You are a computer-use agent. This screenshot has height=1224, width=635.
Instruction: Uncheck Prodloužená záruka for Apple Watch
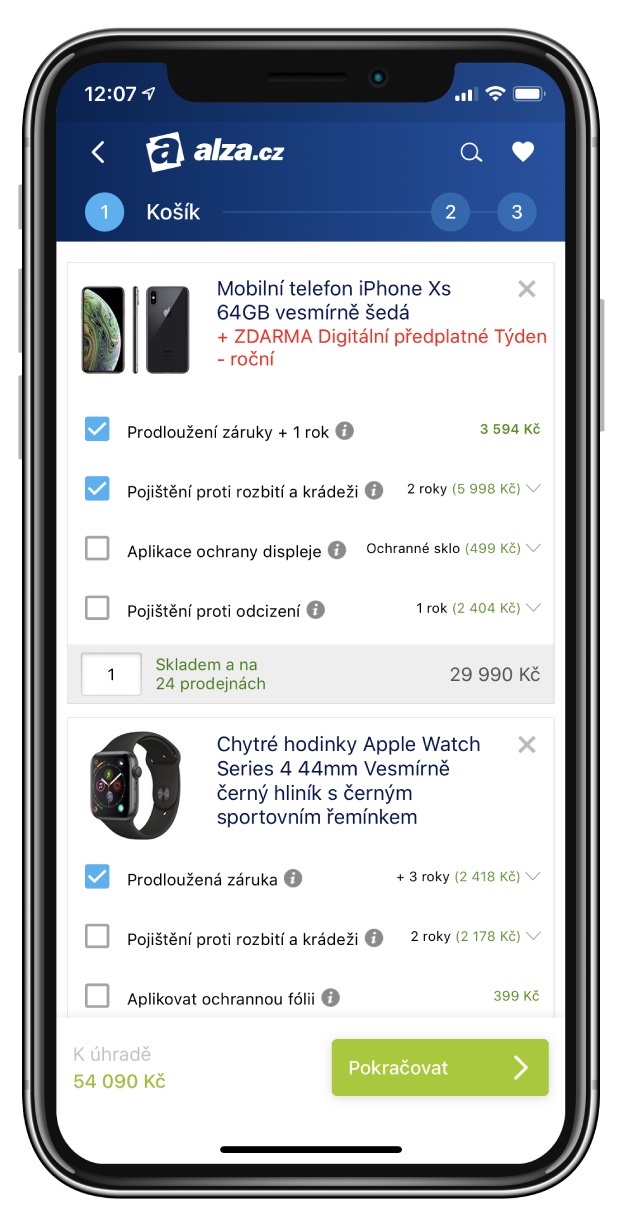(x=97, y=877)
